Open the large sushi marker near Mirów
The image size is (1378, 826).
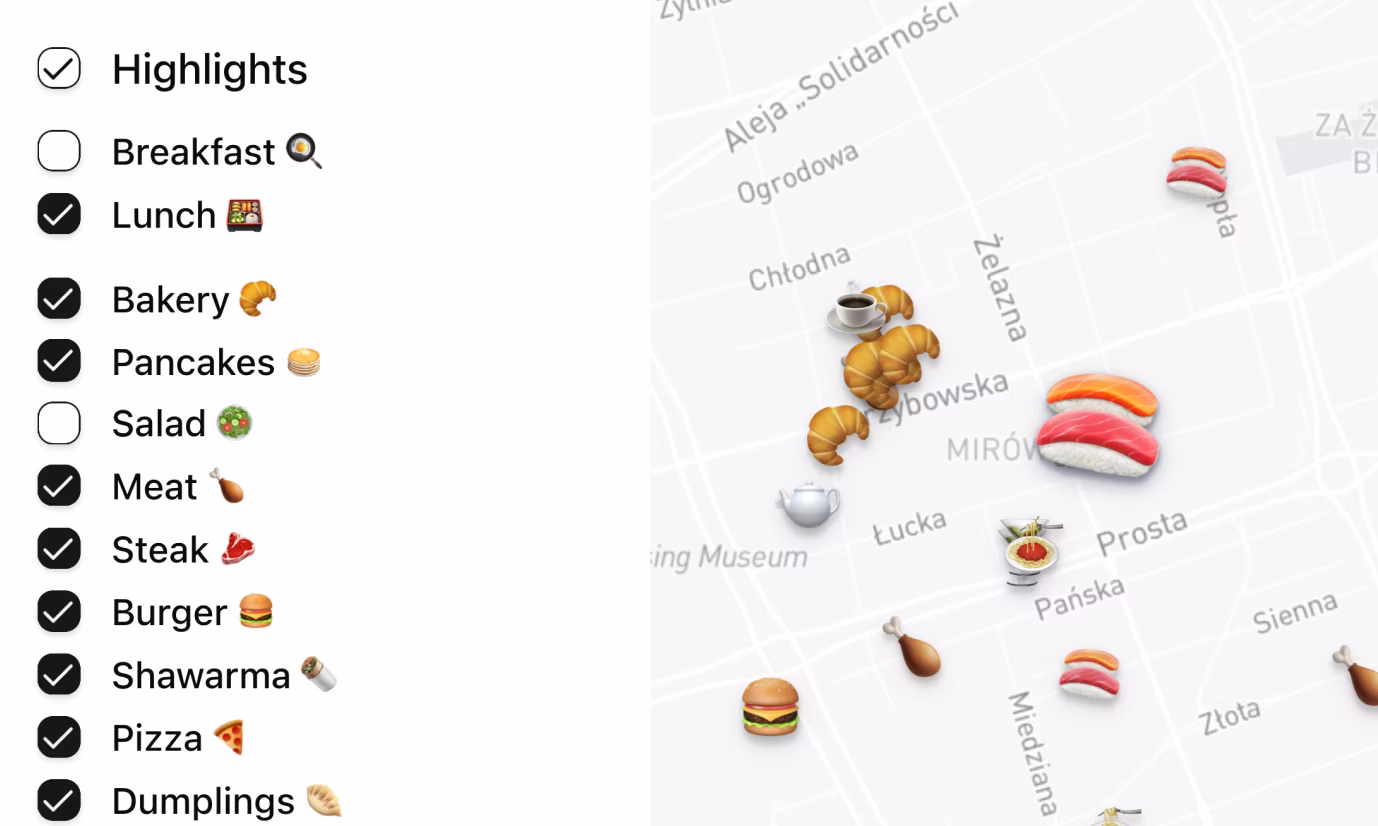pyautogui.click(x=1099, y=424)
